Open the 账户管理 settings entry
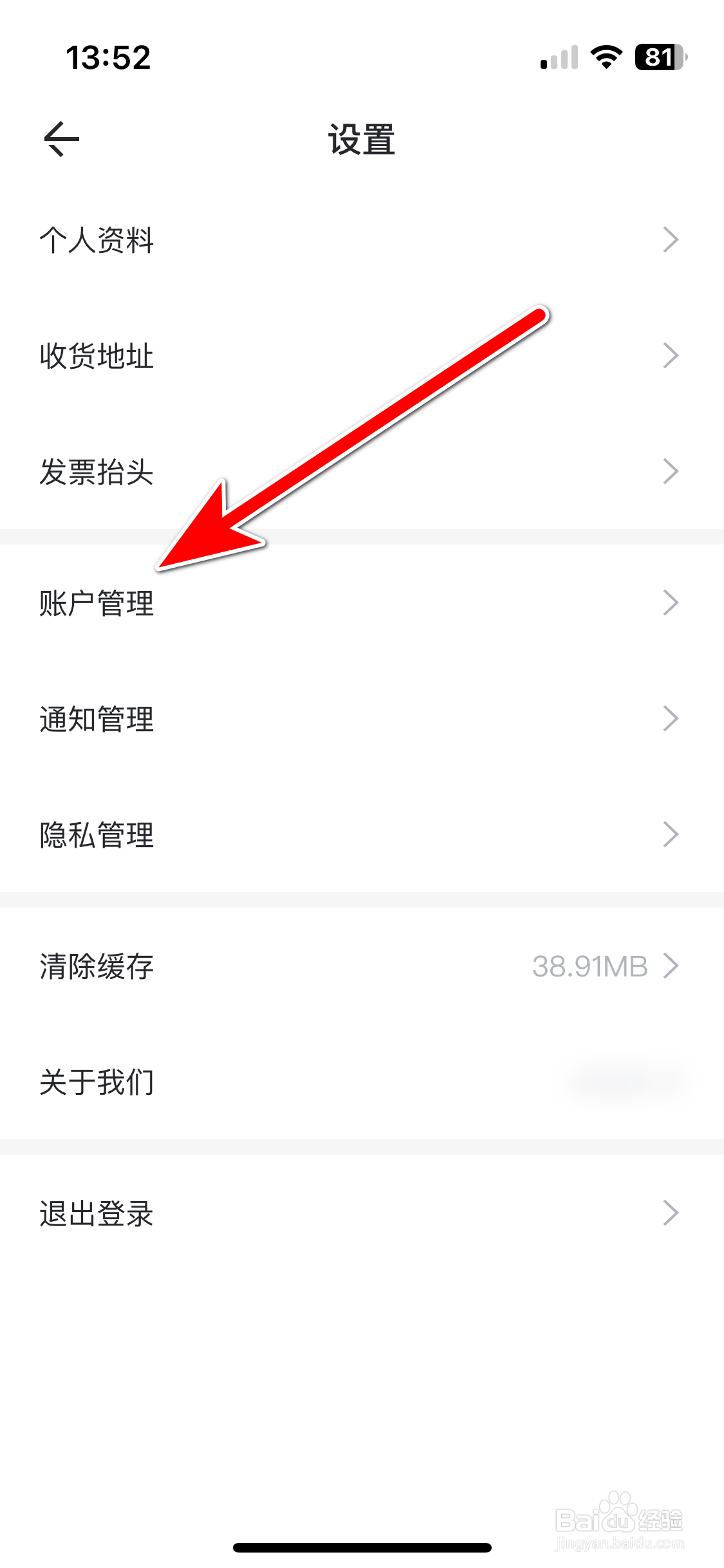 pyautogui.click(x=95, y=602)
